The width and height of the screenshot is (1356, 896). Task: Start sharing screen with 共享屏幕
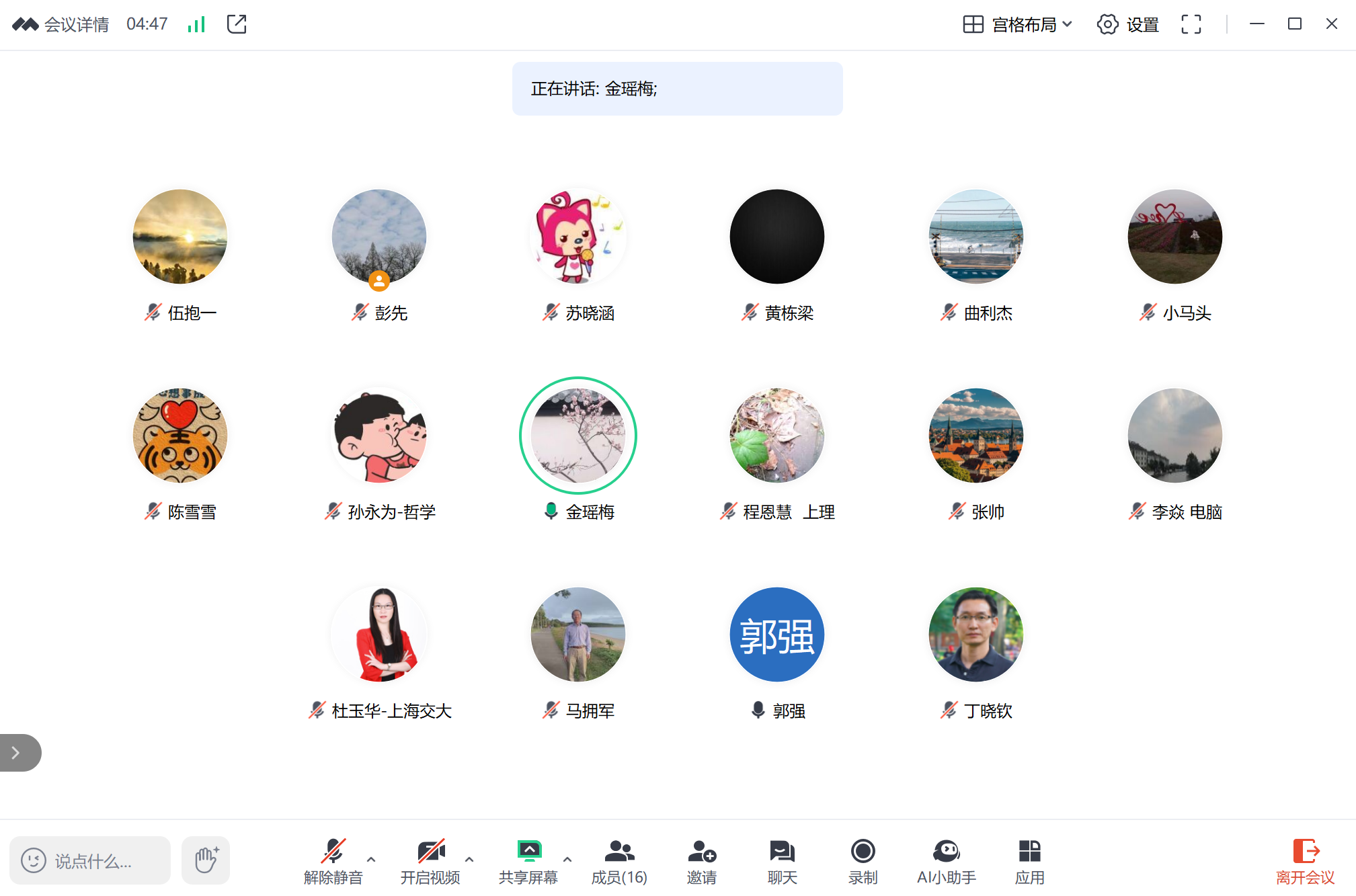528,861
